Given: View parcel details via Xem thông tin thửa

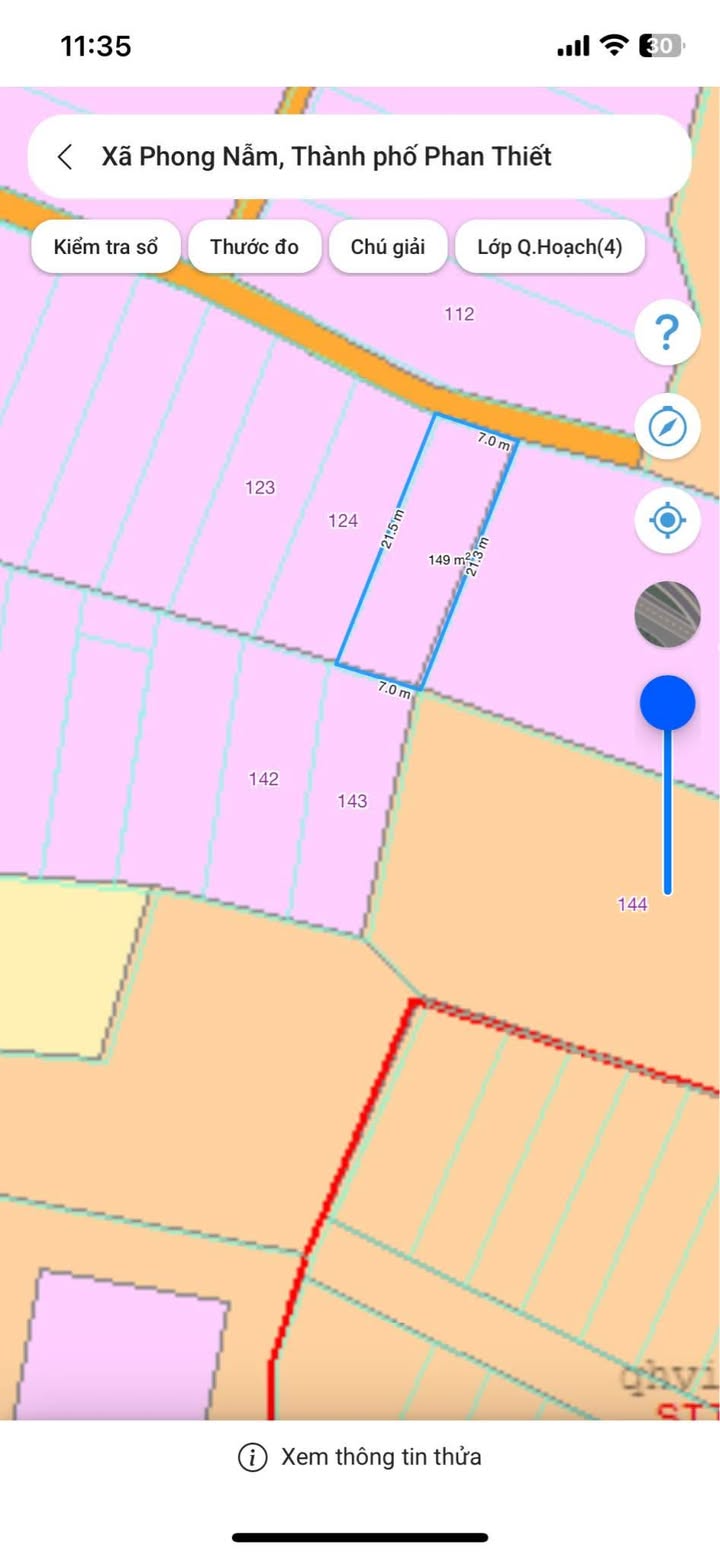Looking at the screenshot, I should (360, 1457).
